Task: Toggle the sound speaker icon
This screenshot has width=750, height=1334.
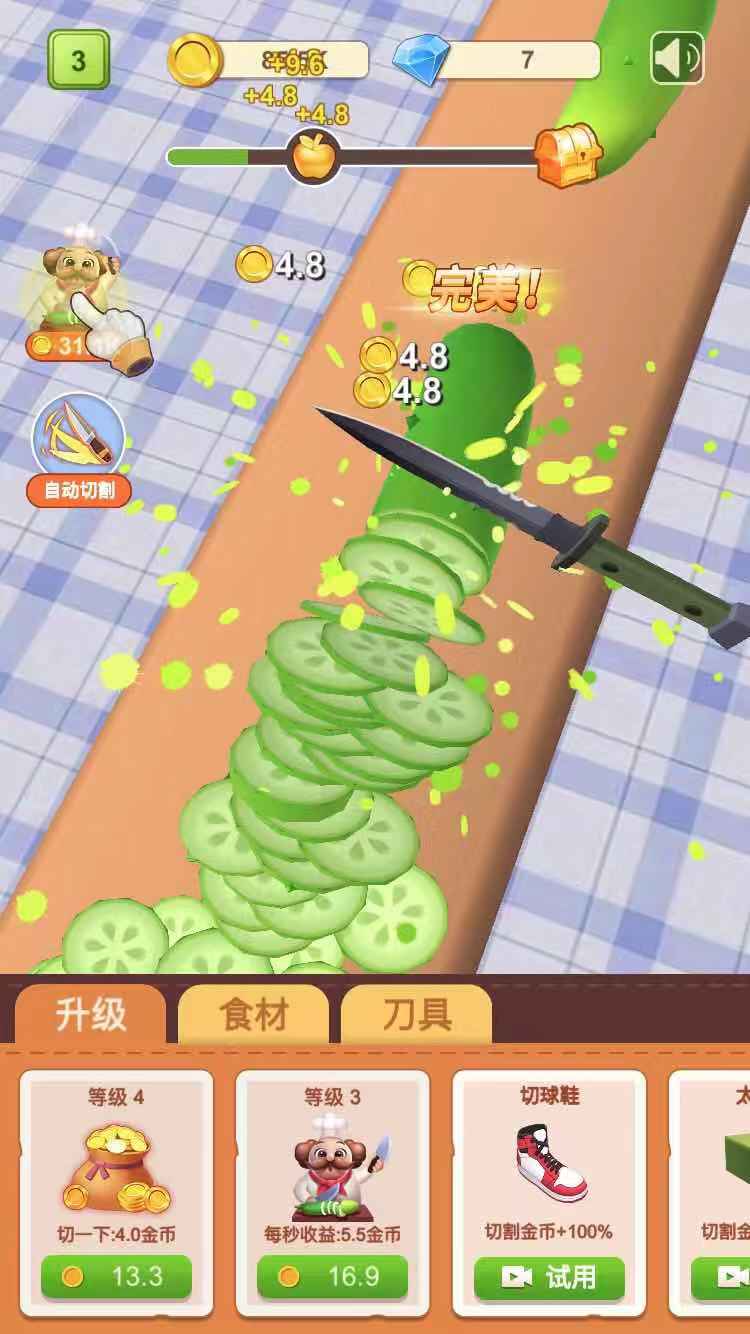Action: pos(677,58)
